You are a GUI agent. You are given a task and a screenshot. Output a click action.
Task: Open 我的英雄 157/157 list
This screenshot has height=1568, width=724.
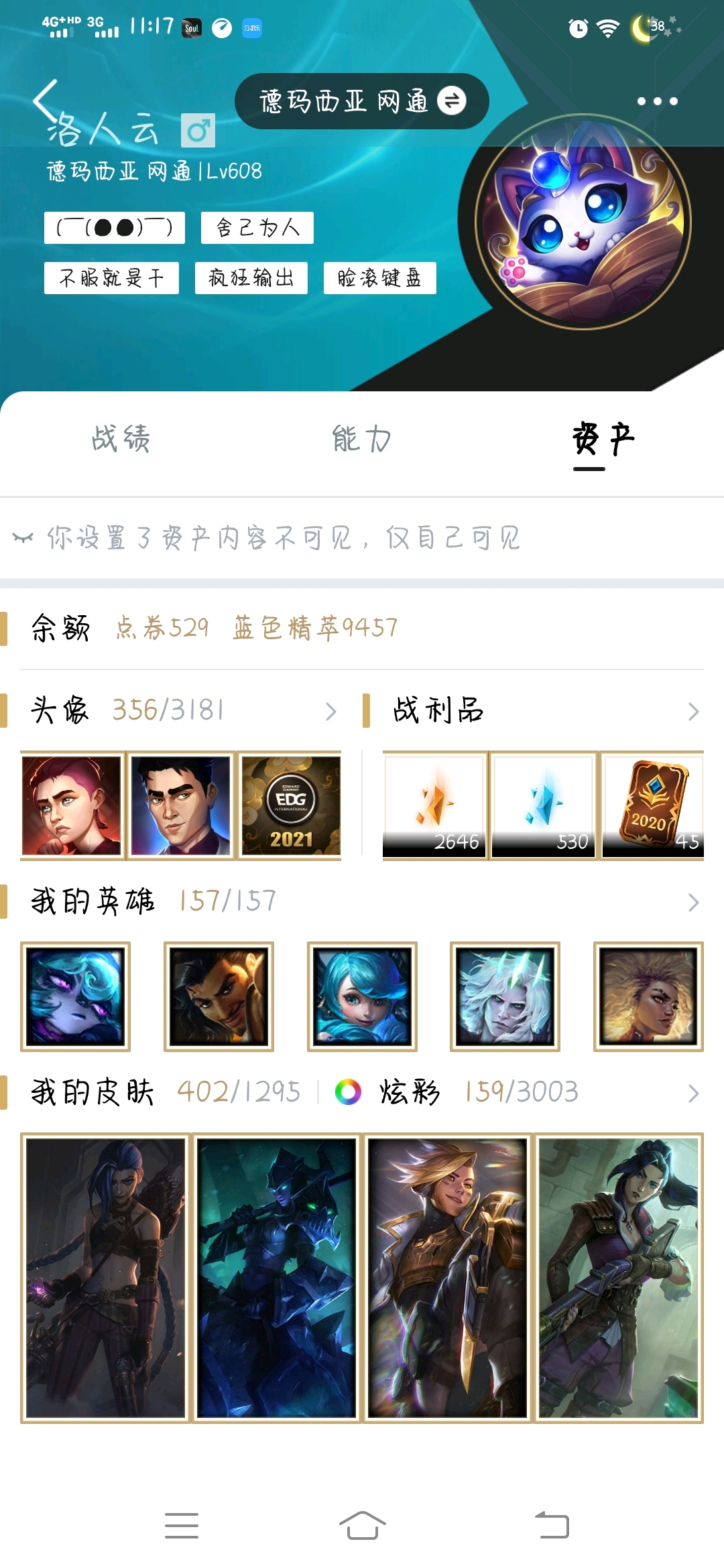(362, 901)
